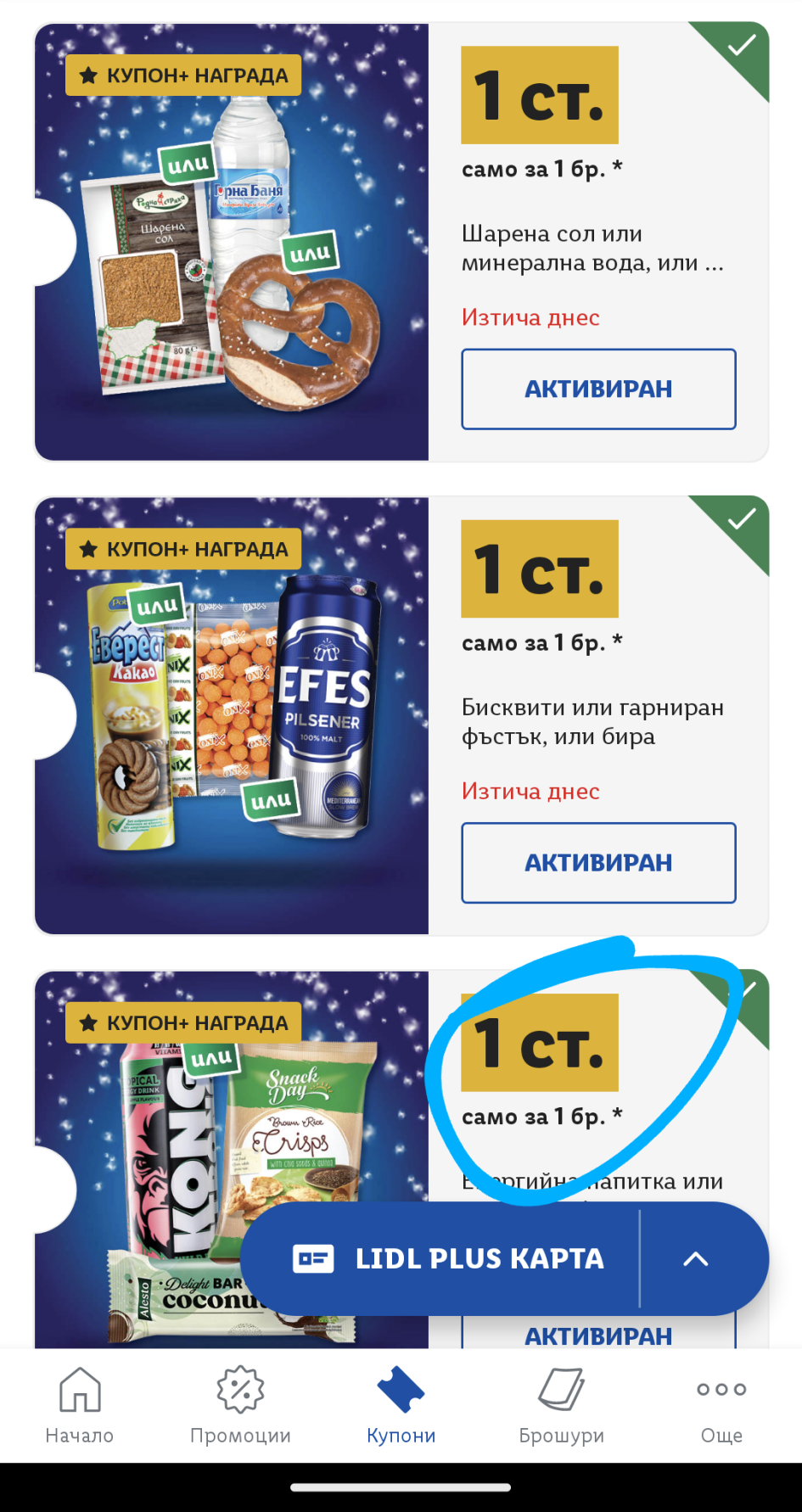The height and width of the screenshot is (1512, 802).
Task: Open the Още menu tab
Action: tap(721, 1404)
